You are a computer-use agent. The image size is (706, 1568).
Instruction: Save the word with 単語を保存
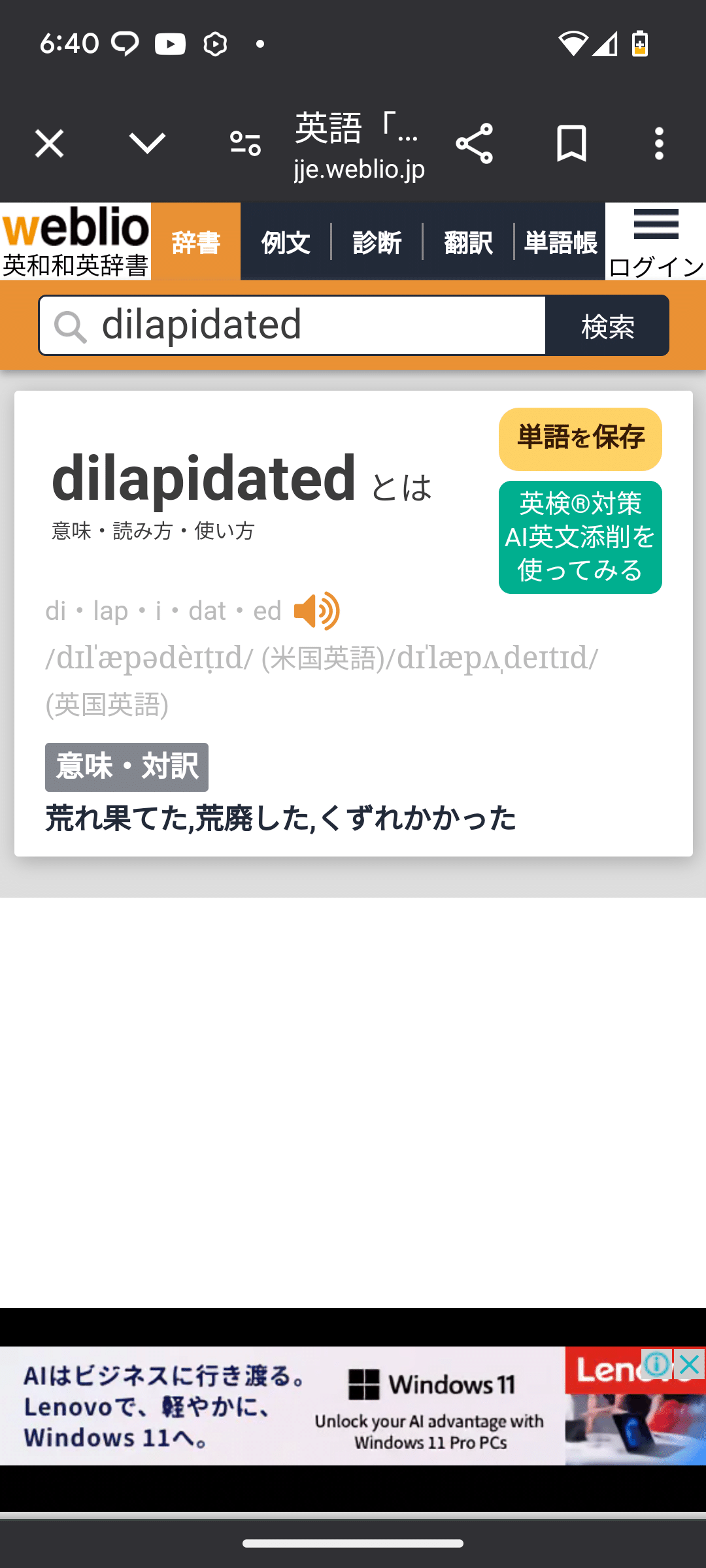[x=580, y=438]
